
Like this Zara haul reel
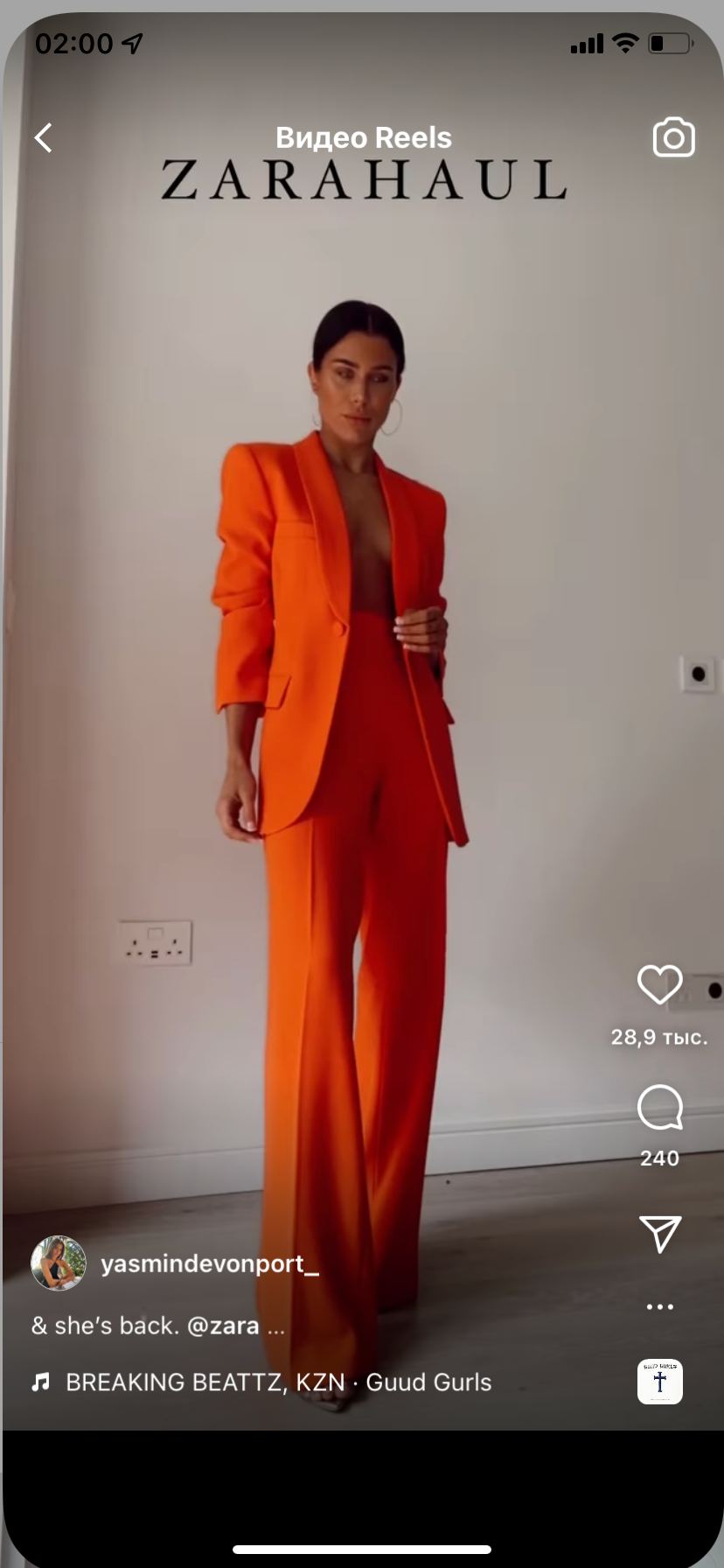click(659, 984)
